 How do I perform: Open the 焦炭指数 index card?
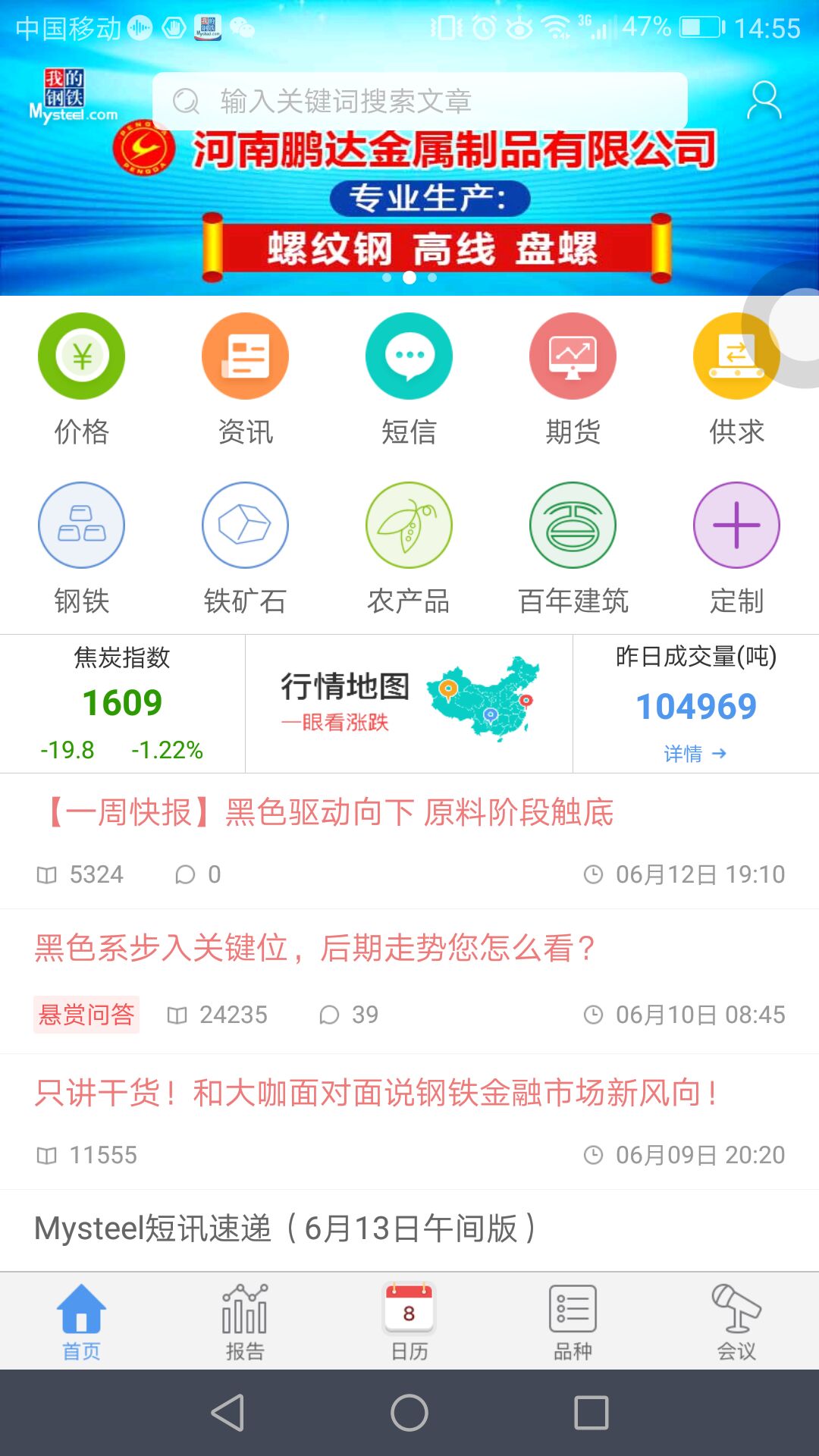tap(122, 703)
